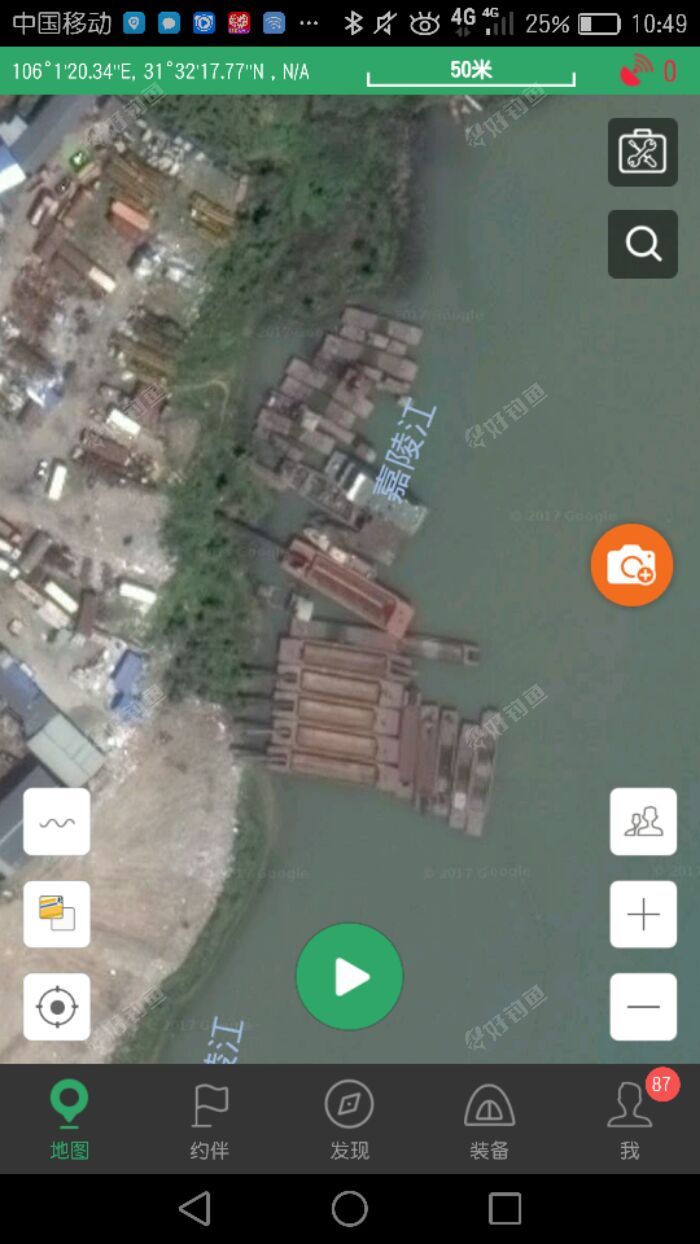Center the map on my location
Screen dimensions: 700x1244
pos(57,1006)
